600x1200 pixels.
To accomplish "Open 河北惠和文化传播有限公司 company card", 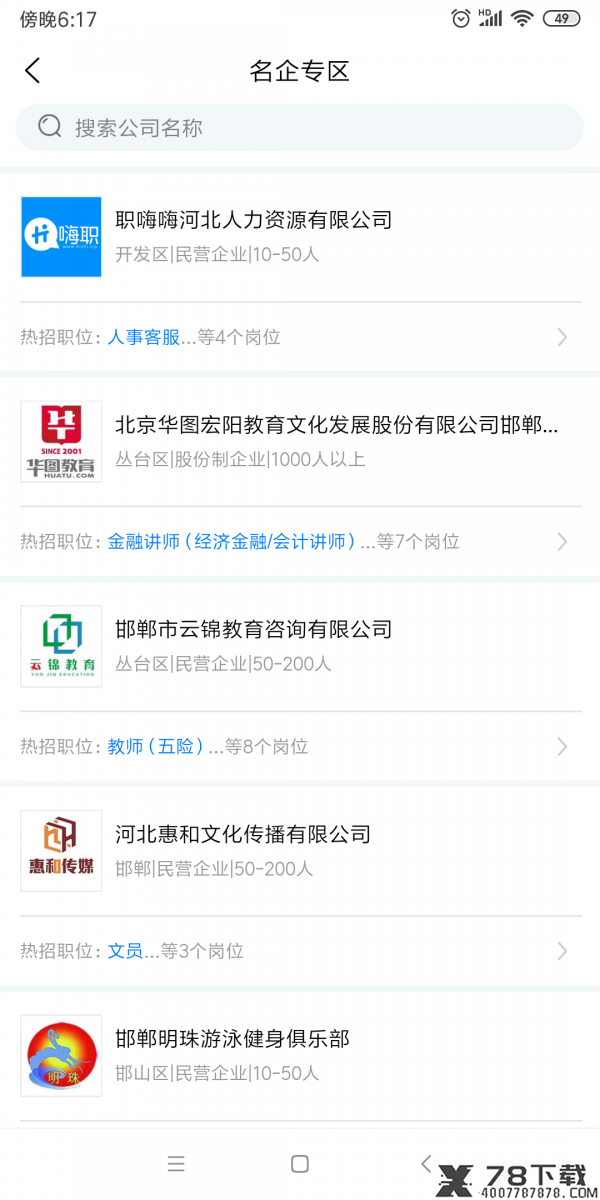I will click(x=300, y=851).
